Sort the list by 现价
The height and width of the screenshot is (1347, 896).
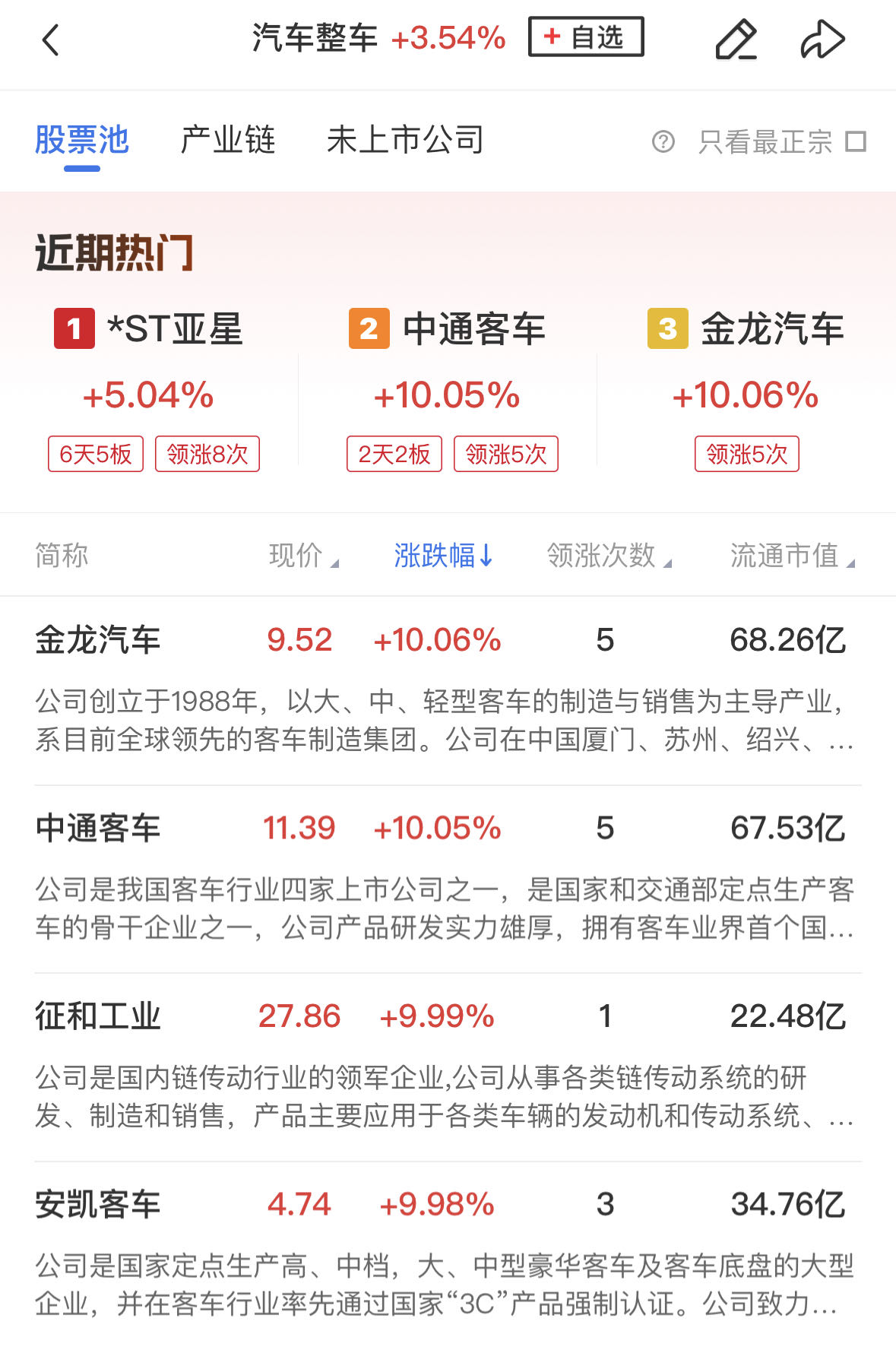click(302, 556)
